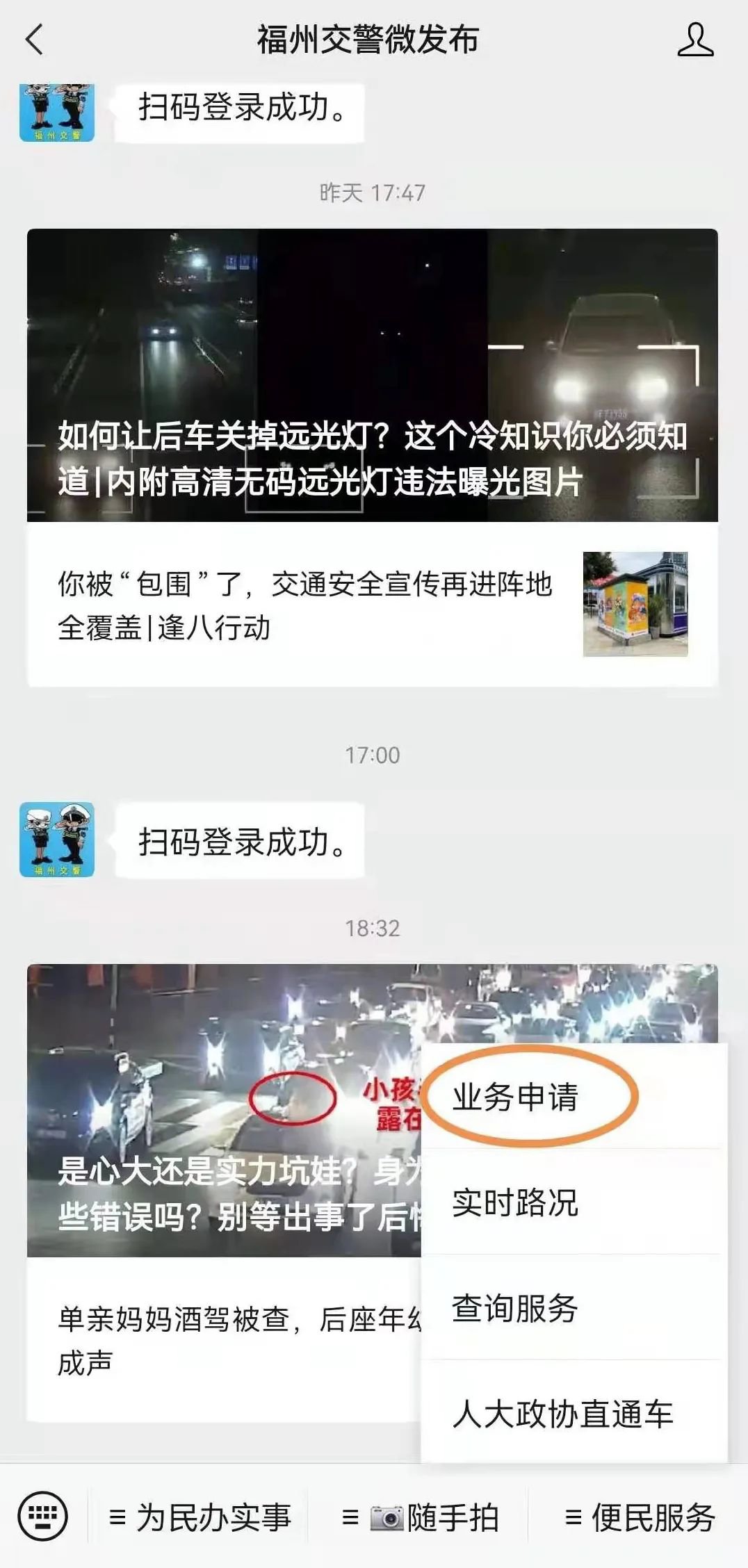Open the 是心大还是实力坑娃 article
This screenshot has width=748, height=1568.
[x=222, y=1112]
